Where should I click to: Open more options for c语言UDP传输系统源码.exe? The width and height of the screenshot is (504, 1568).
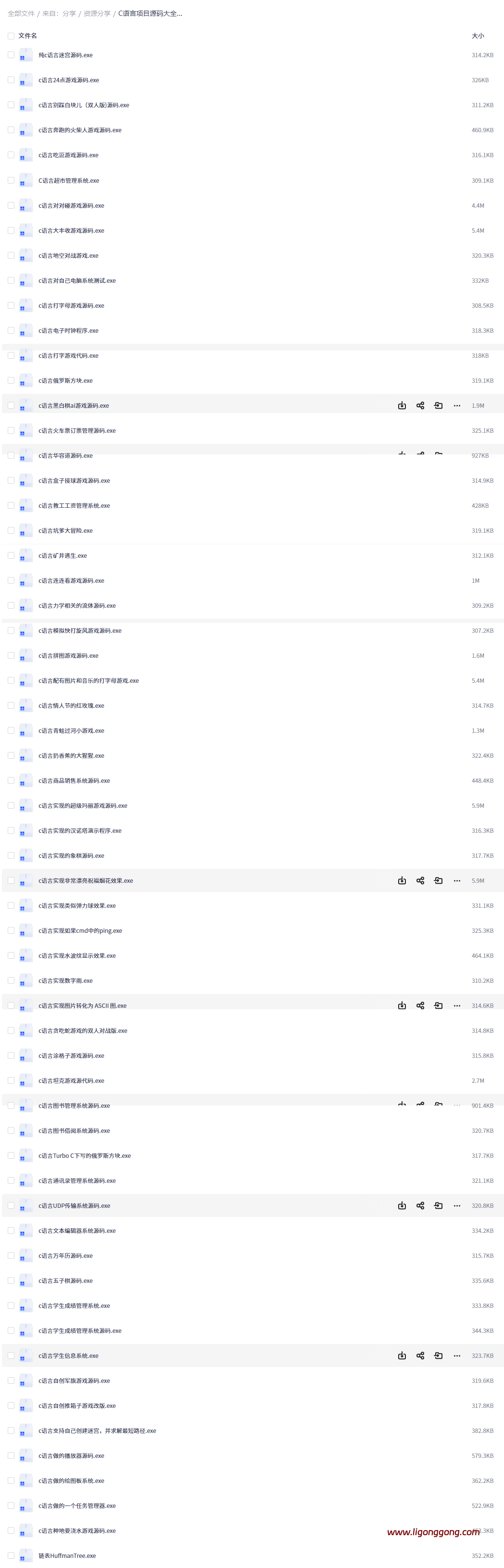(x=456, y=1205)
